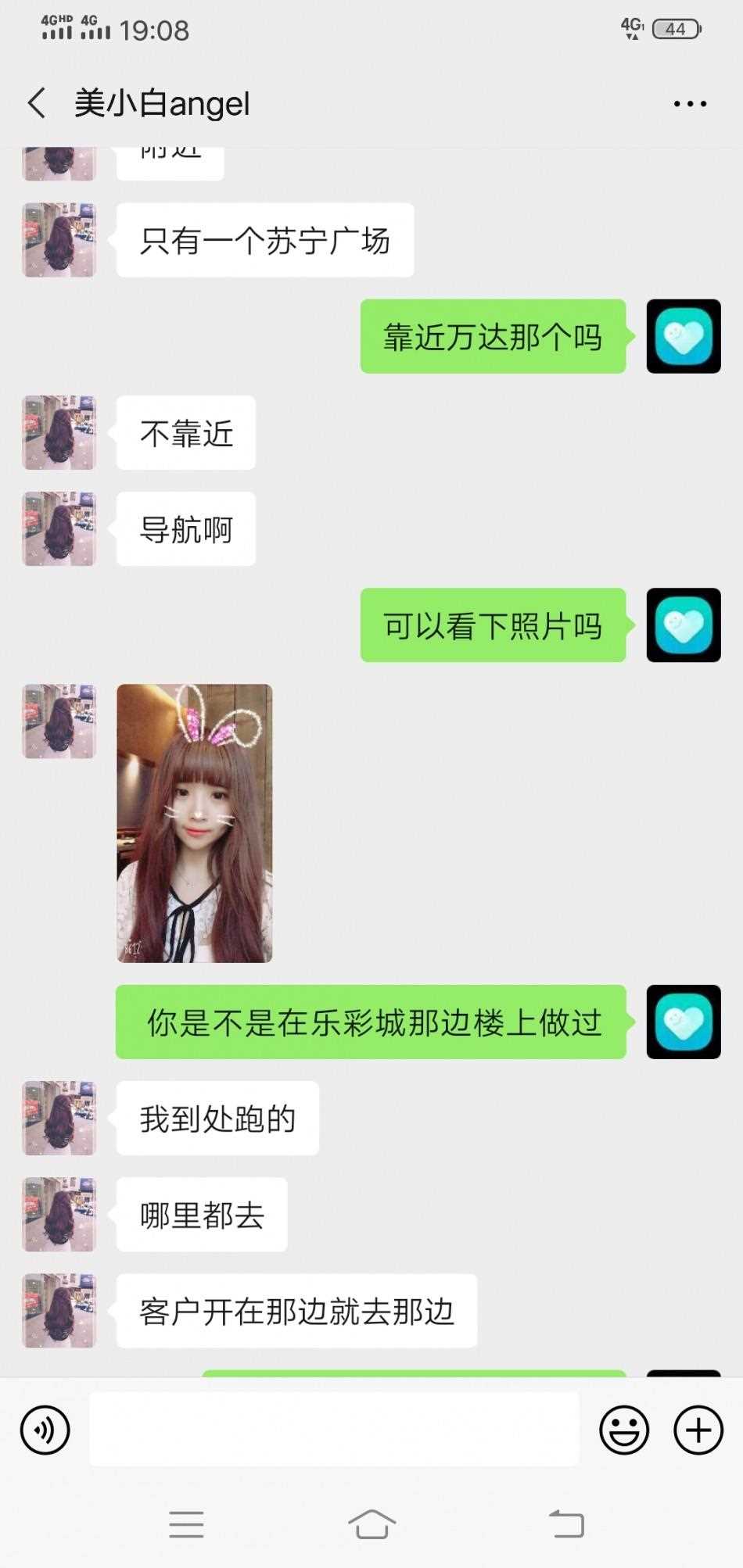Open contact avatar beside 只有一个苏宁广场
The width and height of the screenshot is (743, 1568).
click(x=59, y=240)
